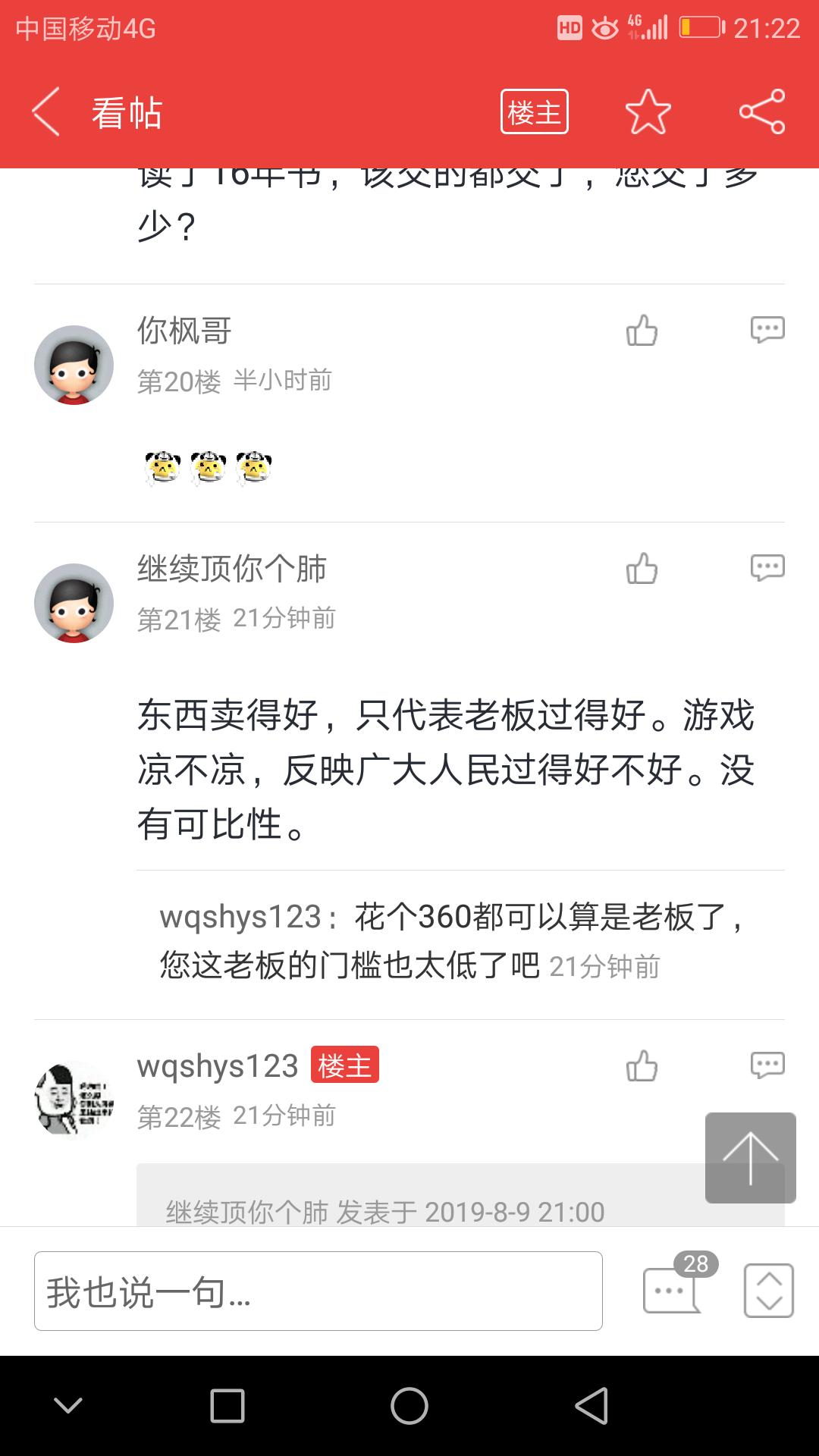The height and width of the screenshot is (1456, 819).
Task: Open 继续顶你个肺's username profile
Action: coord(231,569)
